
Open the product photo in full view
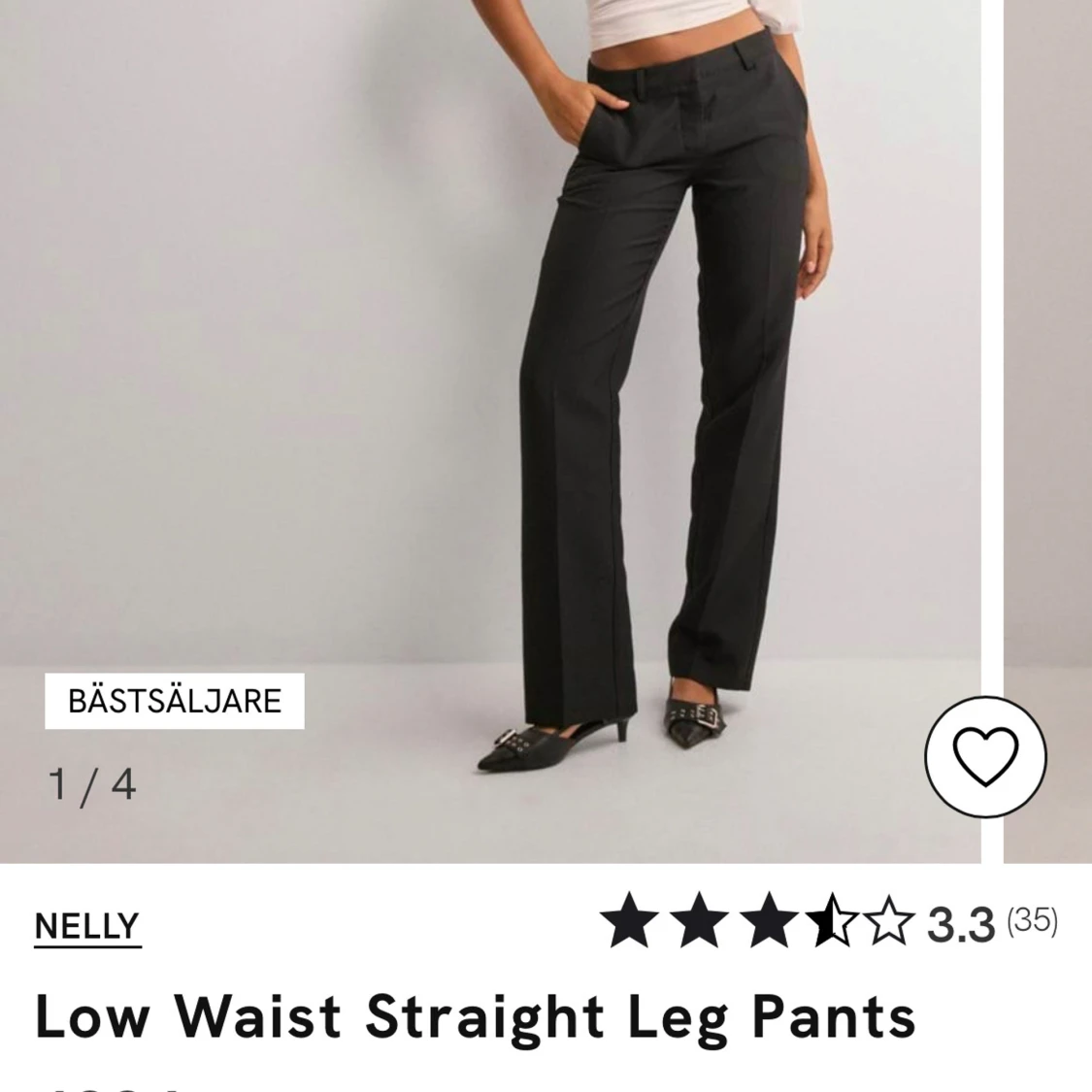pos(544,388)
